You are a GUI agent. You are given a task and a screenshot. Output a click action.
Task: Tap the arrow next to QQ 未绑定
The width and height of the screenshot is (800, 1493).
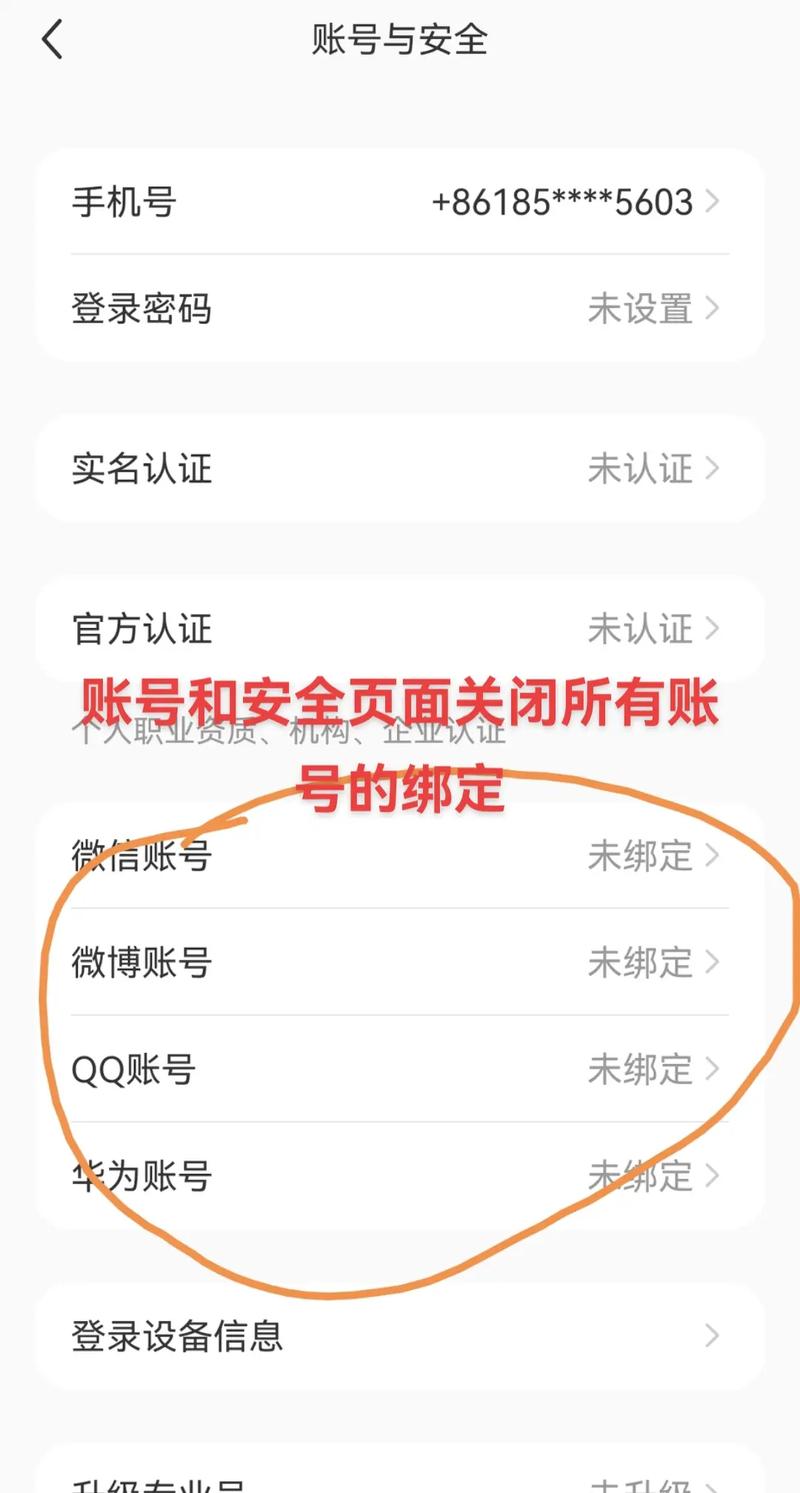pos(712,1070)
